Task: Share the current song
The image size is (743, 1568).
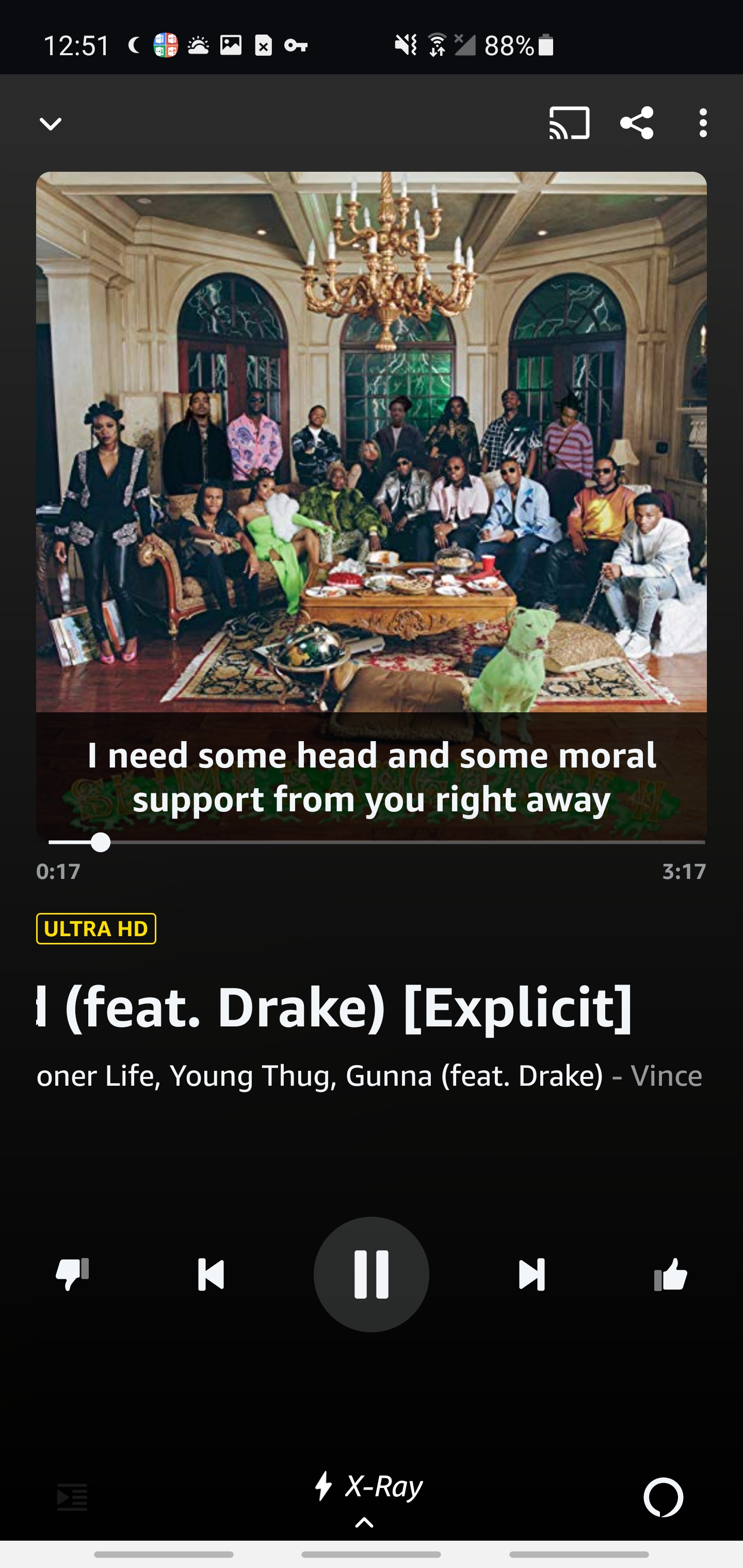Action: (636, 124)
